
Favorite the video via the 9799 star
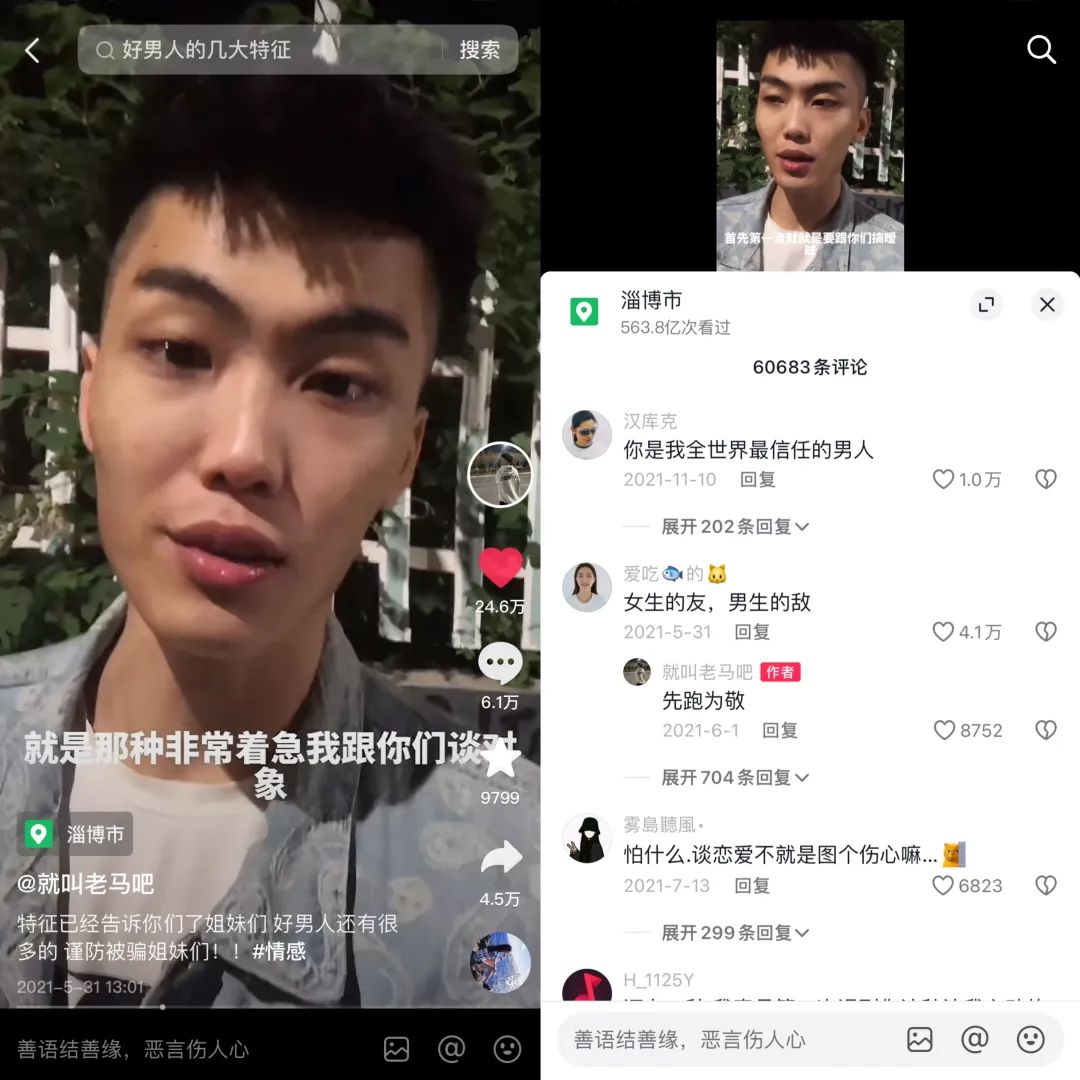tap(500, 760)
